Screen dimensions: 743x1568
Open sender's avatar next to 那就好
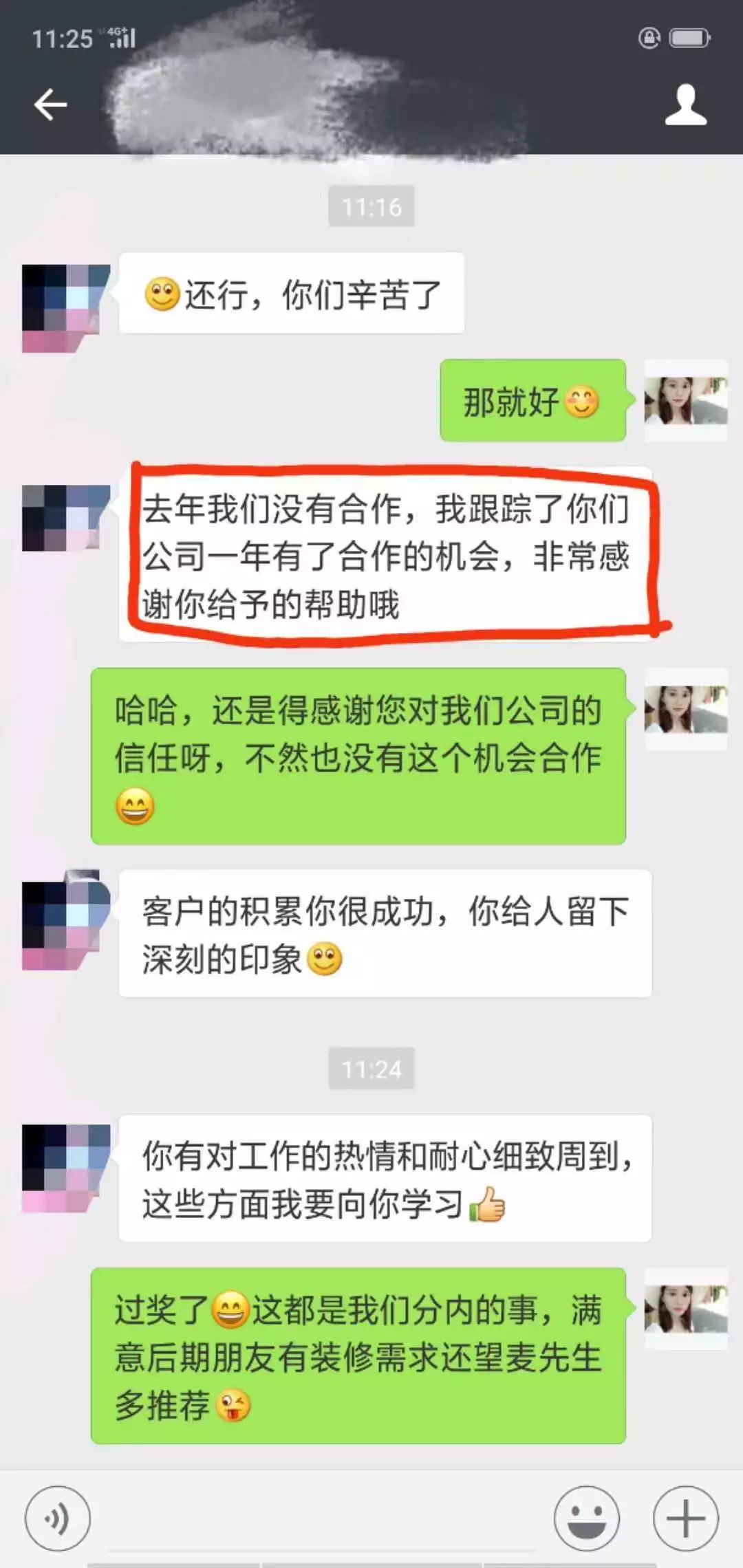(x=685, y=400)
